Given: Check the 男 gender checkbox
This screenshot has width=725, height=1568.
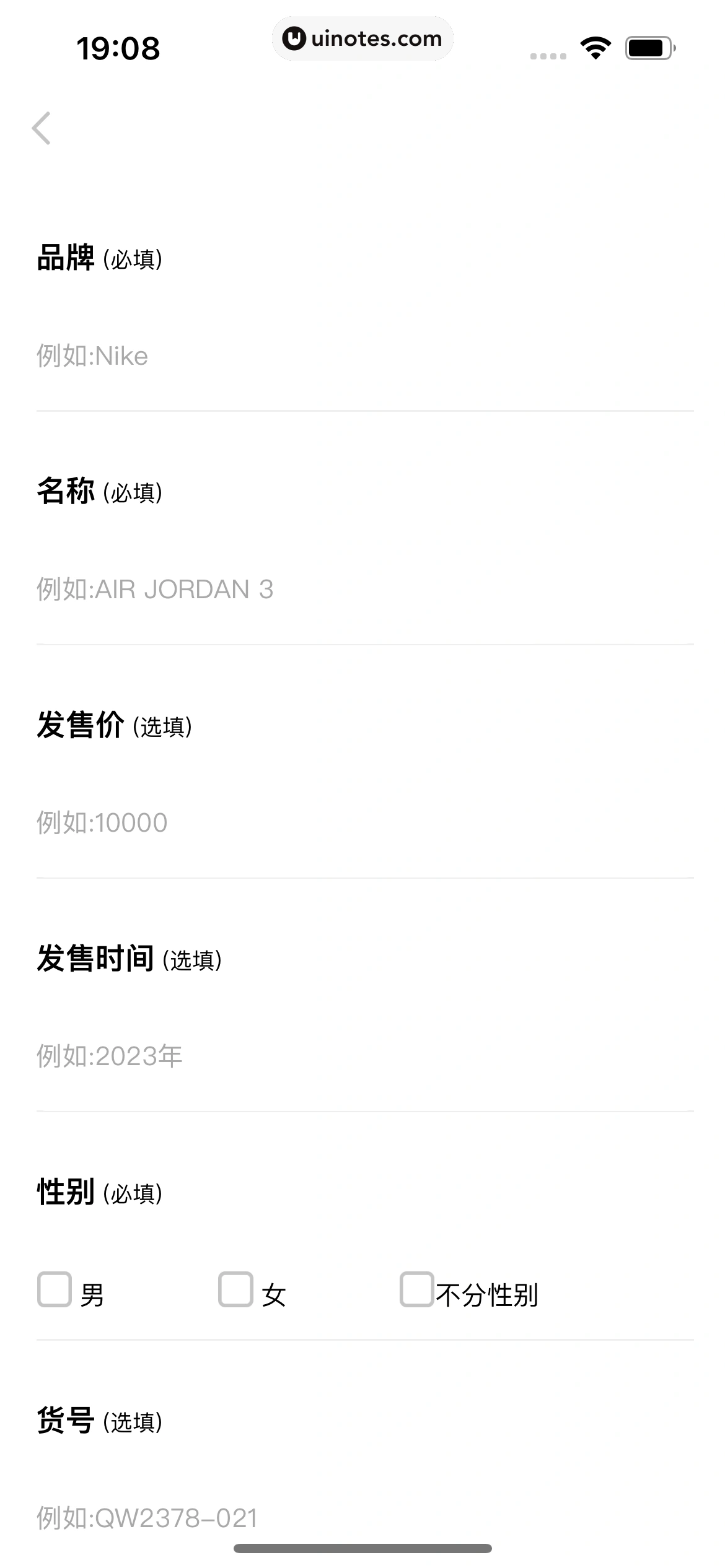Looking at the screenshot, I should click(55, 1290).
